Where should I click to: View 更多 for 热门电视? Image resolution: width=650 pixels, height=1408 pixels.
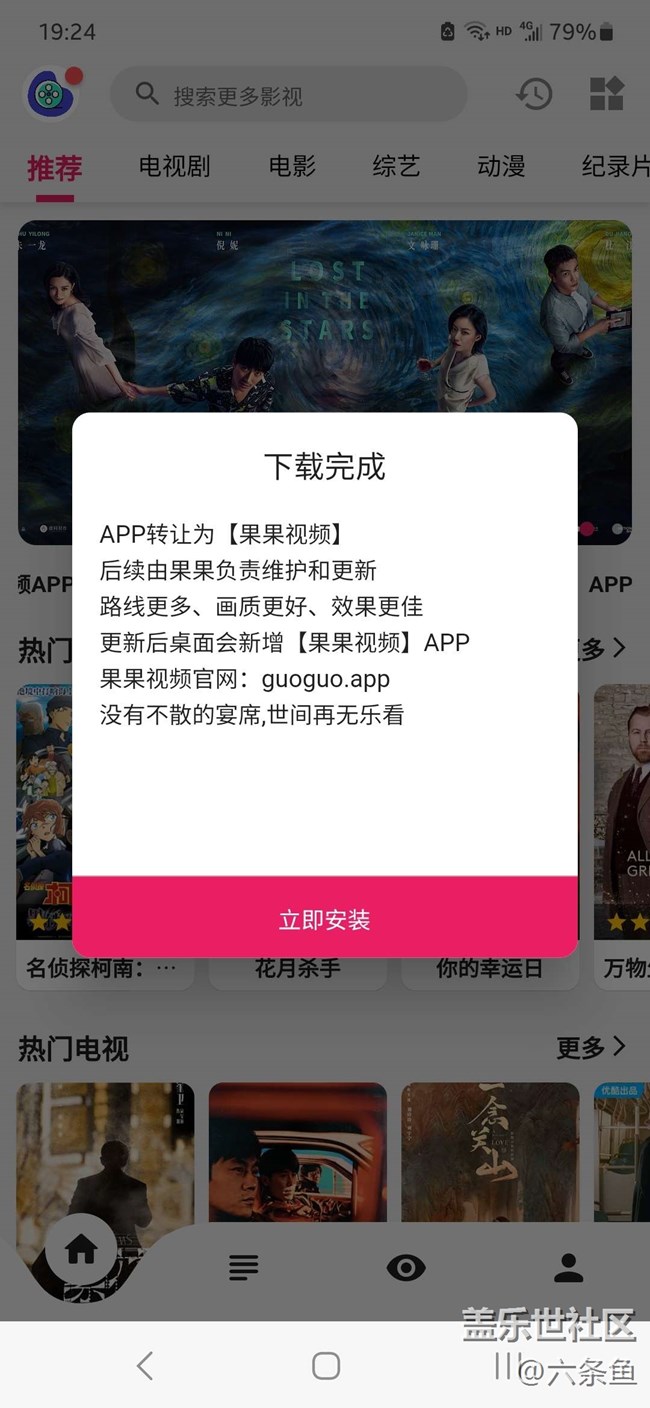(x=590, y=1047)
